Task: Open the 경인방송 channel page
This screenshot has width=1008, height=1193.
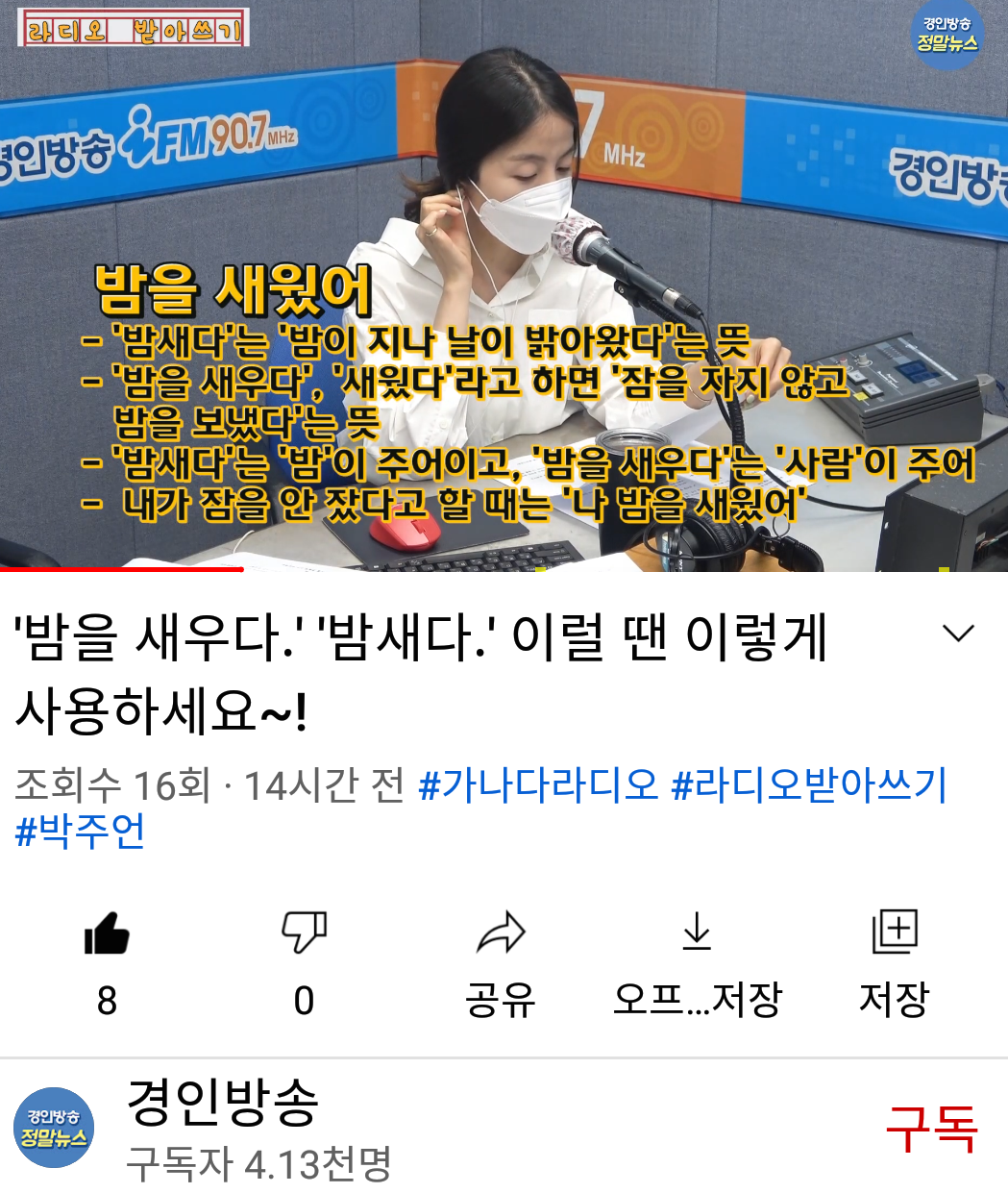Action: (223, 1103)
